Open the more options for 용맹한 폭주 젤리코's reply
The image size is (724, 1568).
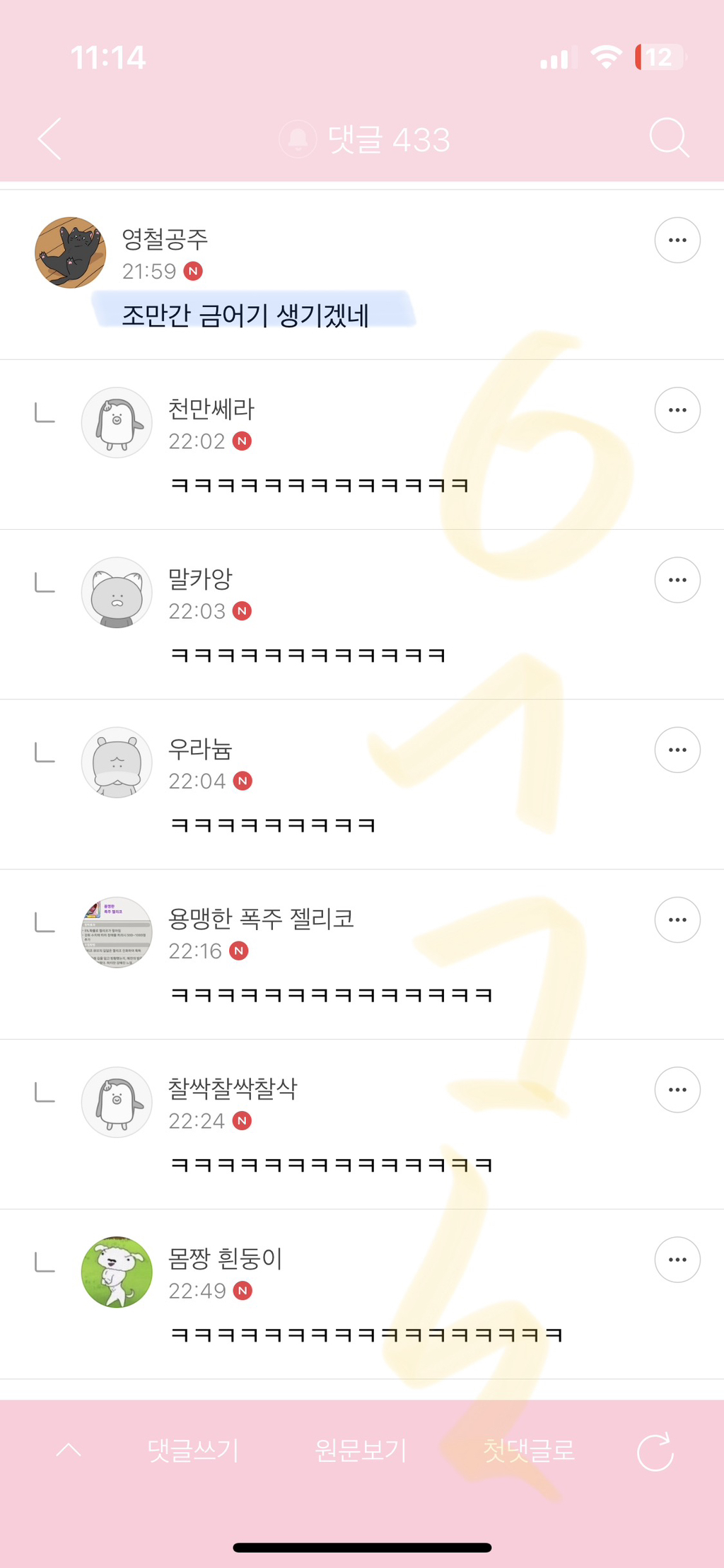677,920
